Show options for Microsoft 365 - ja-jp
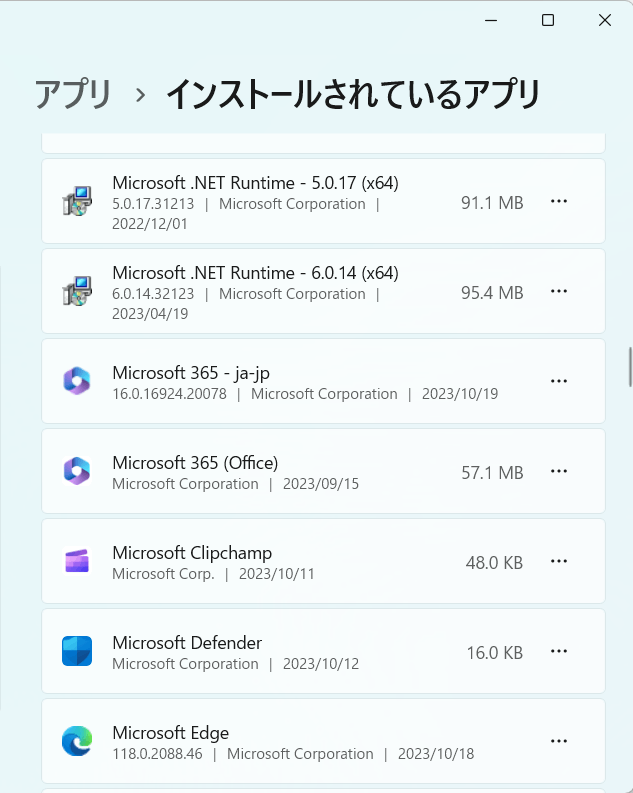Image resolution: width=633 pixels, height=793 pixels. [559, 381]
